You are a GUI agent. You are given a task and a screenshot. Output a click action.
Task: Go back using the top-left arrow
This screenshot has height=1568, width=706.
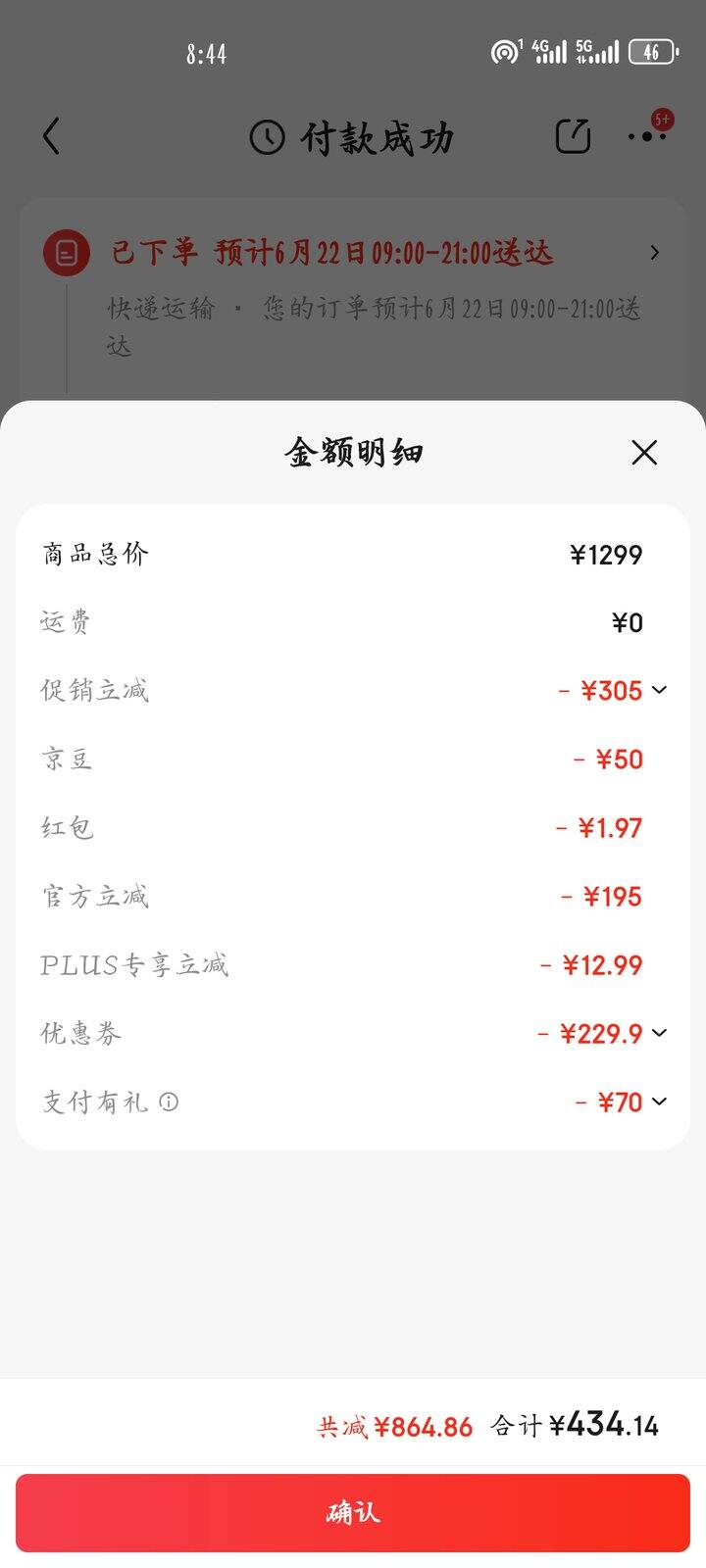point(52,136)
